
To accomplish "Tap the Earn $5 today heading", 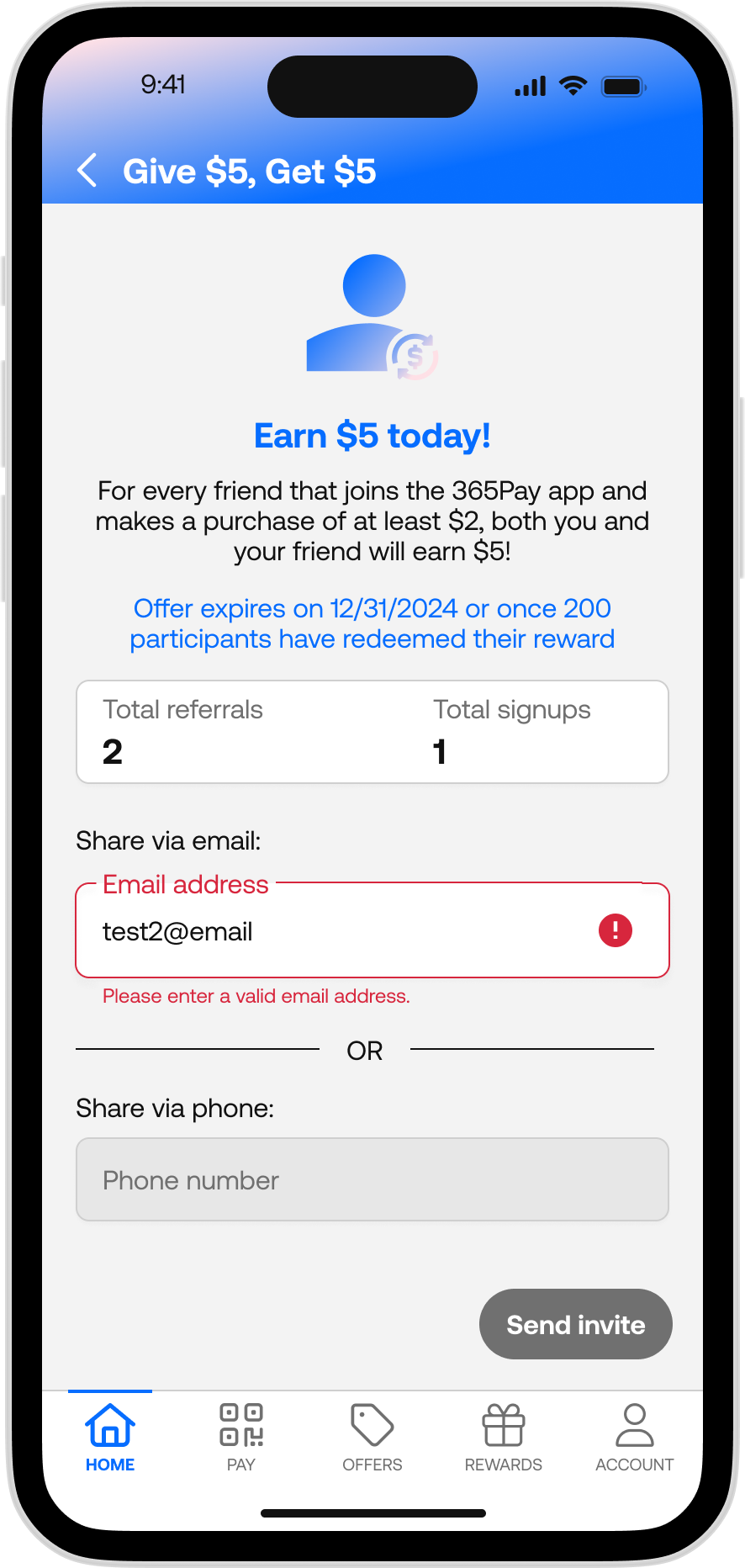I will coord(372,436).
